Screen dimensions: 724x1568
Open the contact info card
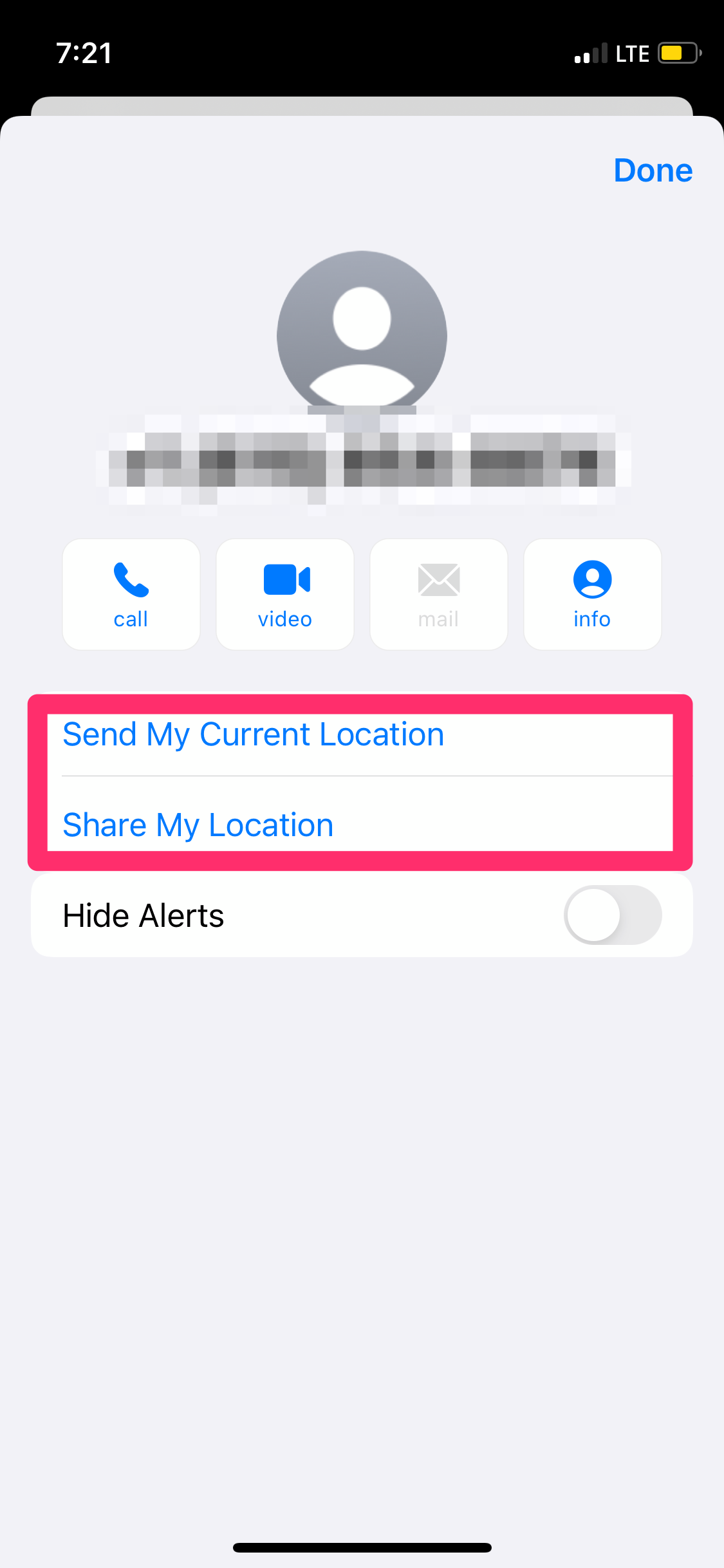click(592, 595)
